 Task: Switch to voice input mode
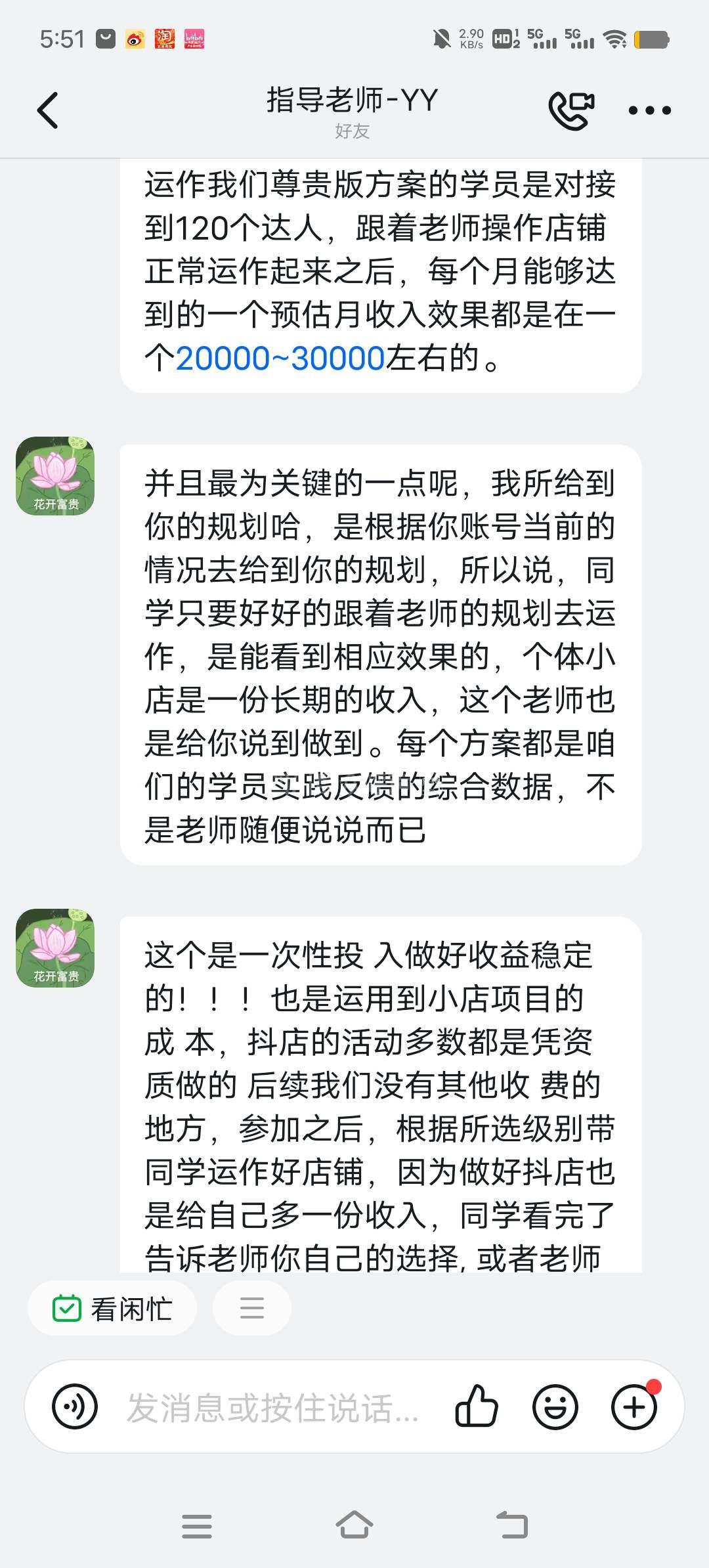pyautogui.click(x=75, y=1406)
